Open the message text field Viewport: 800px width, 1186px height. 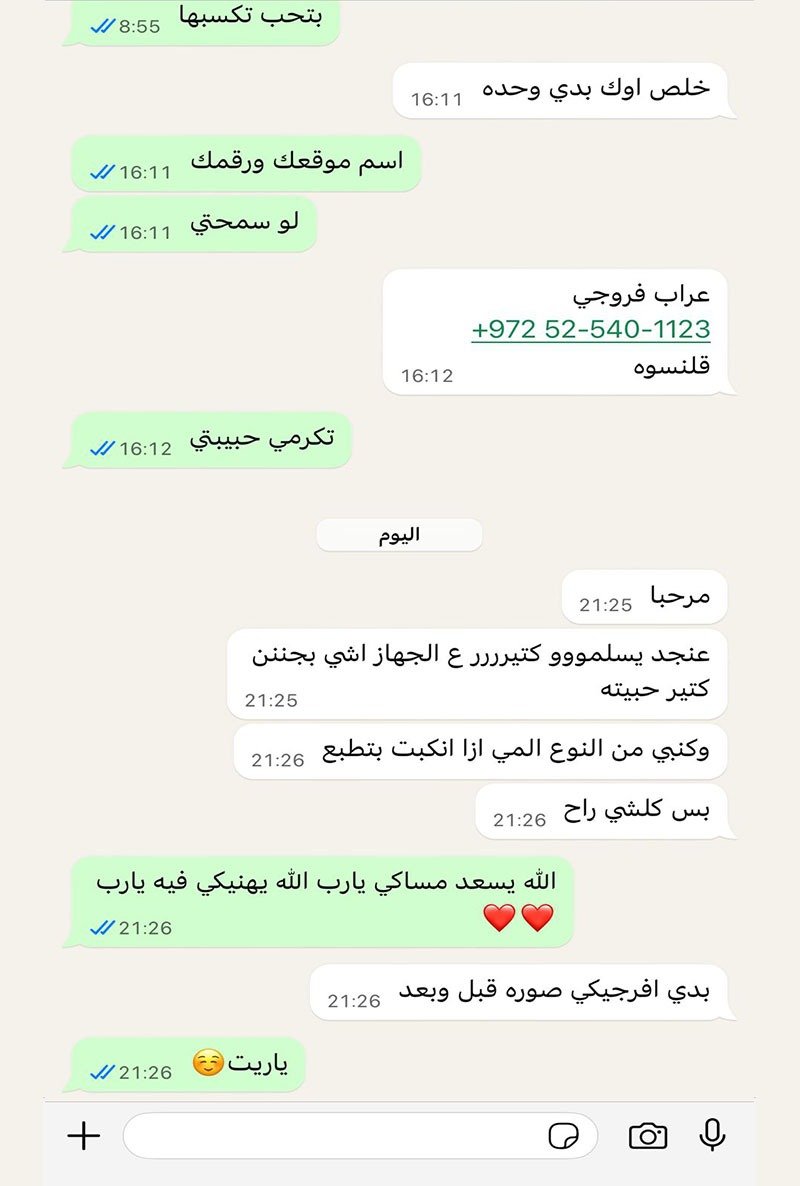[x=330, y=1136]
